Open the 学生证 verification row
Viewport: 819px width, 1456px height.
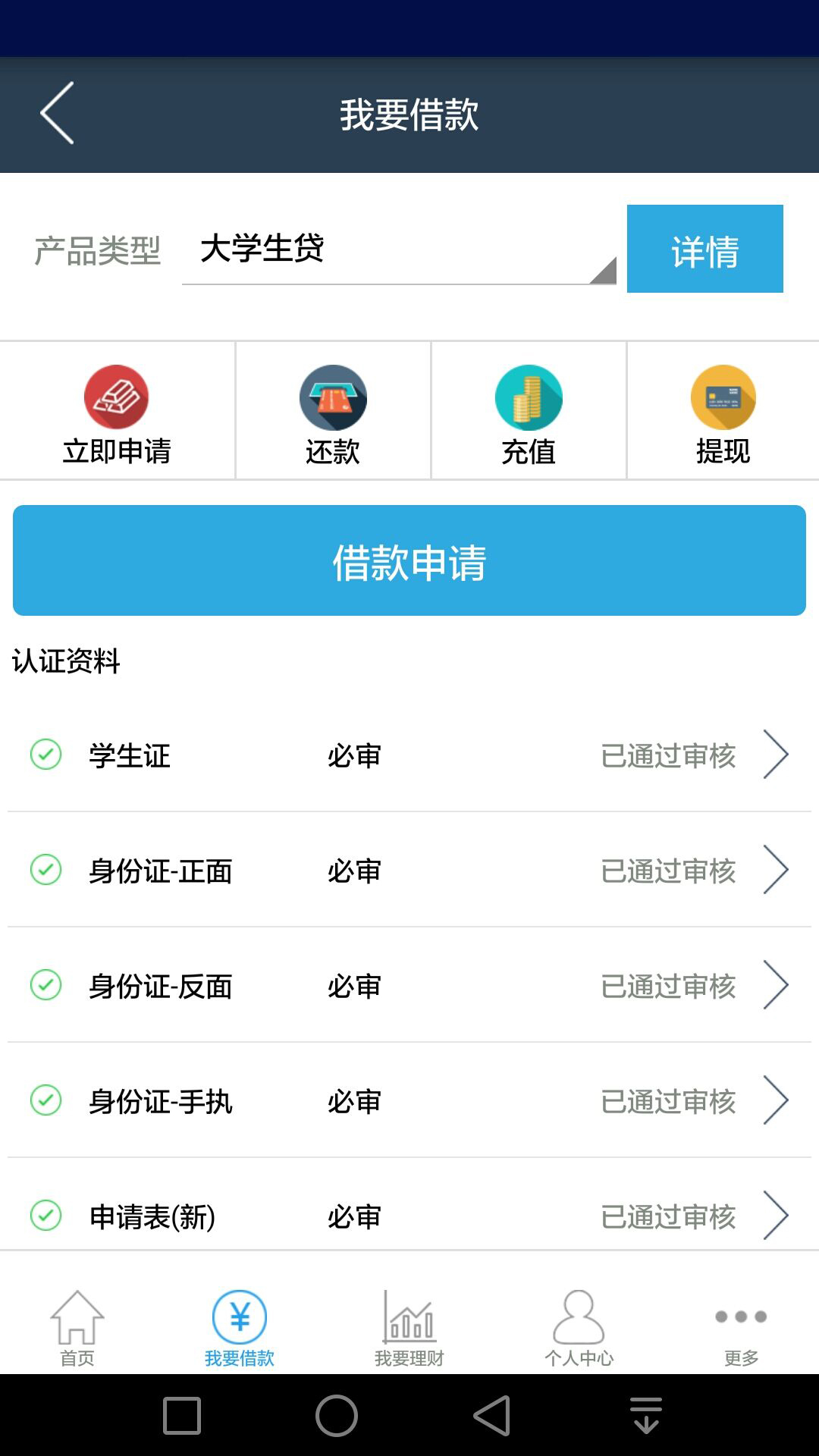pos(409,755)
